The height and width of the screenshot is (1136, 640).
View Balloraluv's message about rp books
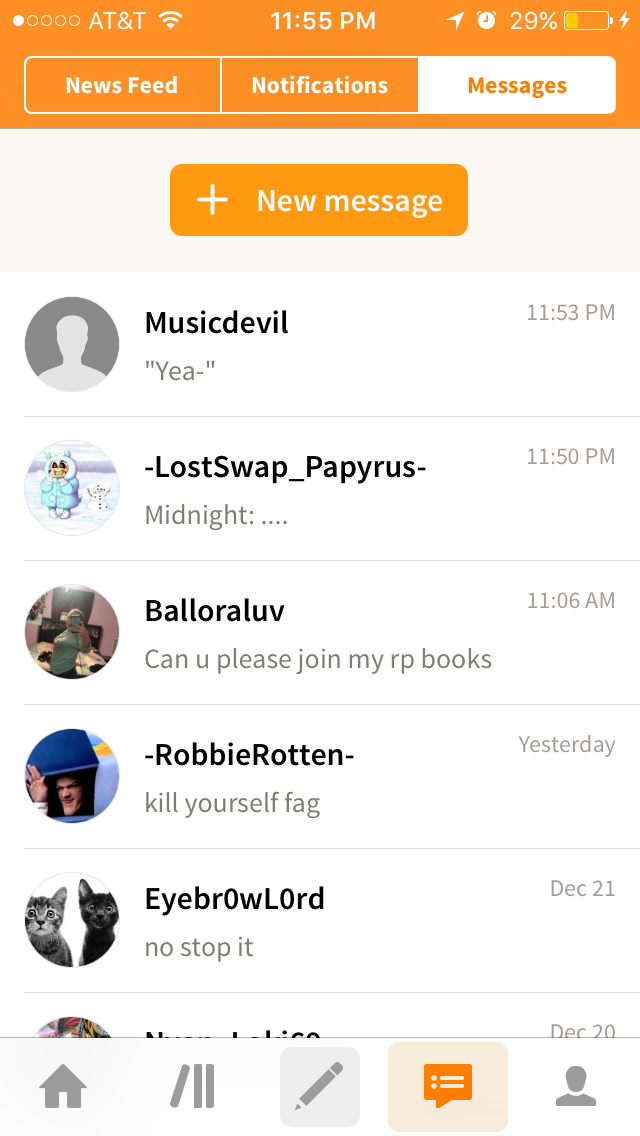click(x=320, y=632)
